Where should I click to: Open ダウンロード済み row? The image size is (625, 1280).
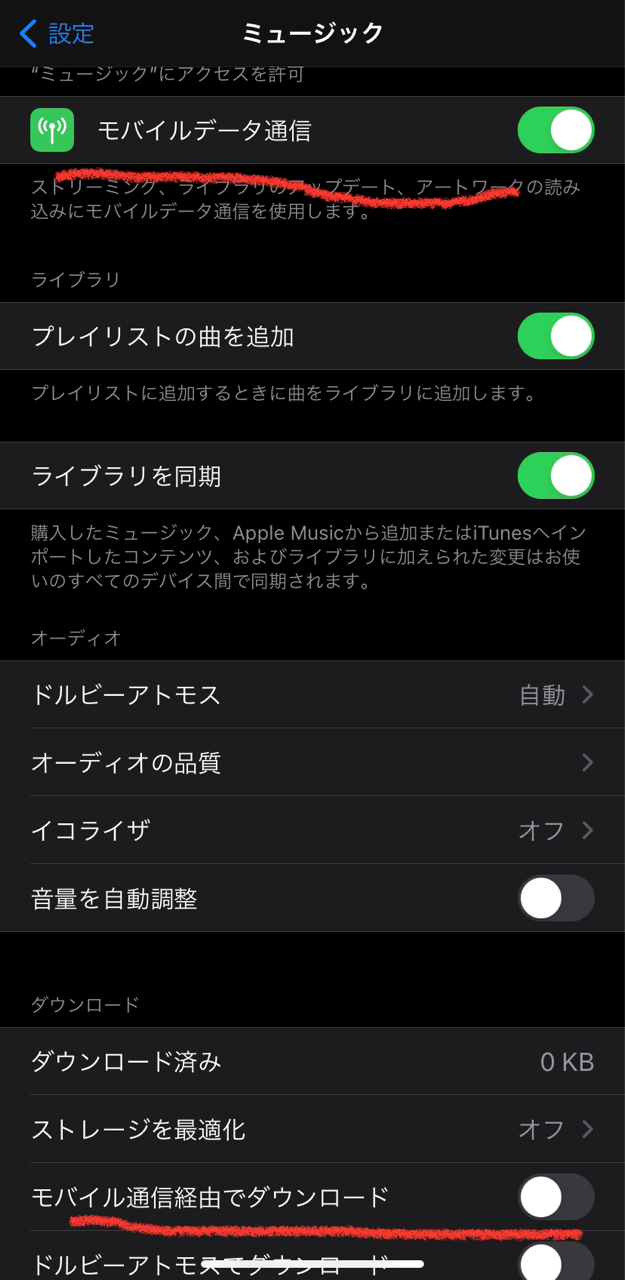point(312,1061)
